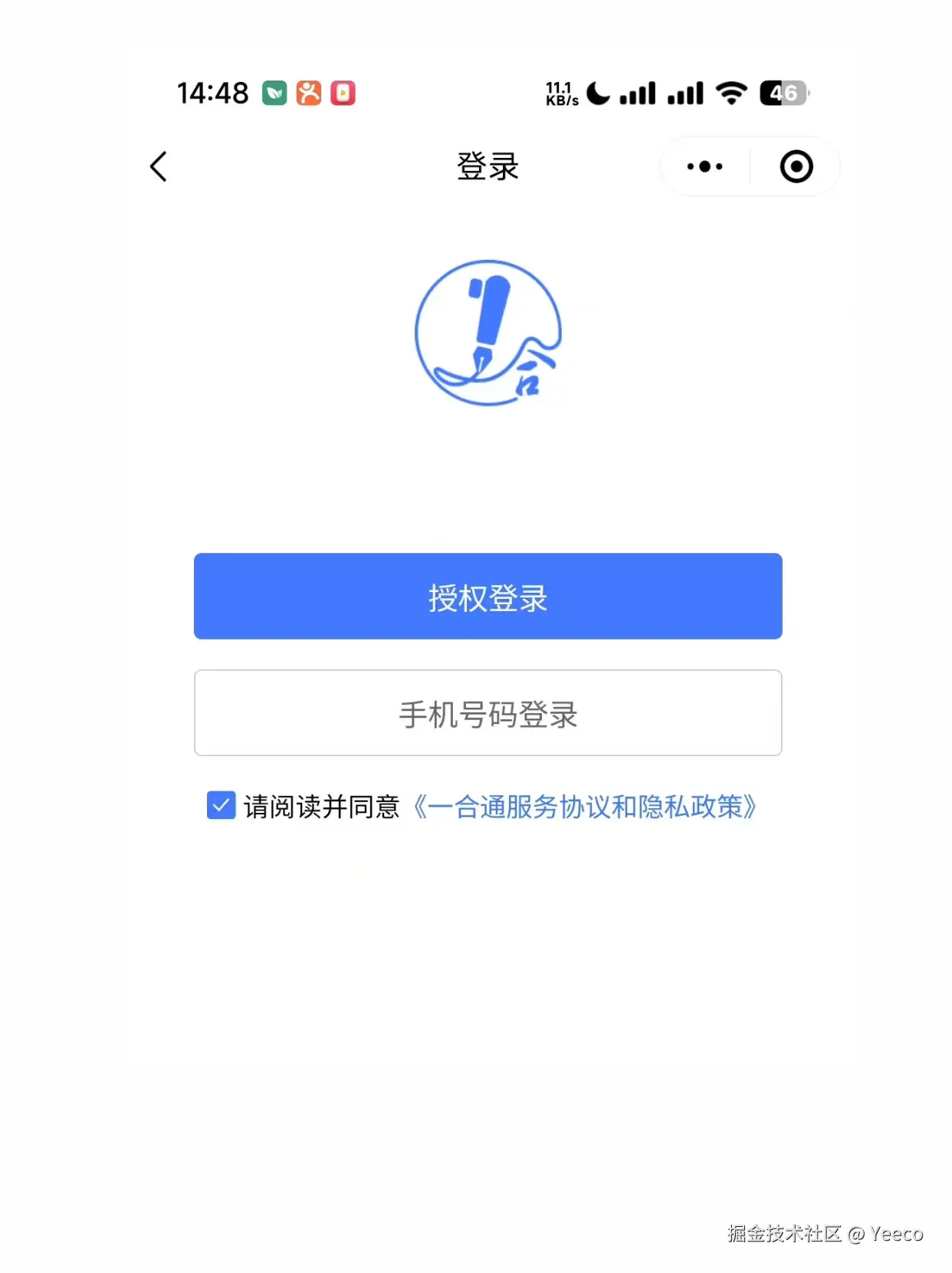Click the Yihetong app logo
This screenshot has height=1273, width=952.
click(488, 330)
